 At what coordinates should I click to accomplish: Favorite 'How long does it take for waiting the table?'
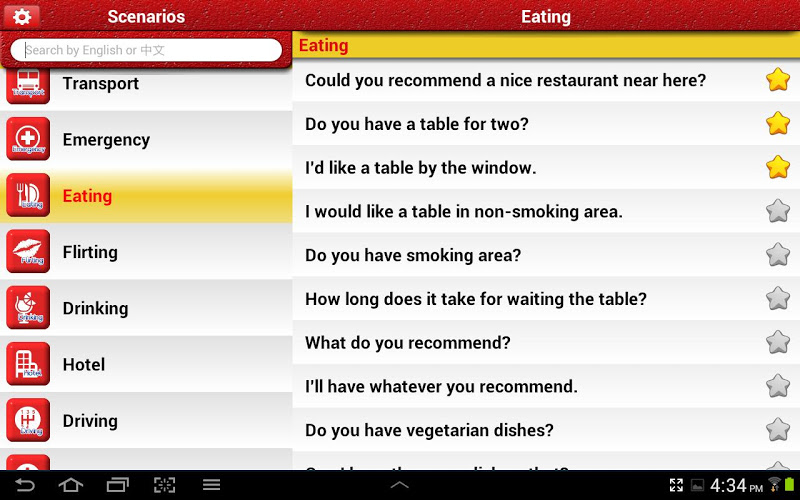tap(778, 298)
